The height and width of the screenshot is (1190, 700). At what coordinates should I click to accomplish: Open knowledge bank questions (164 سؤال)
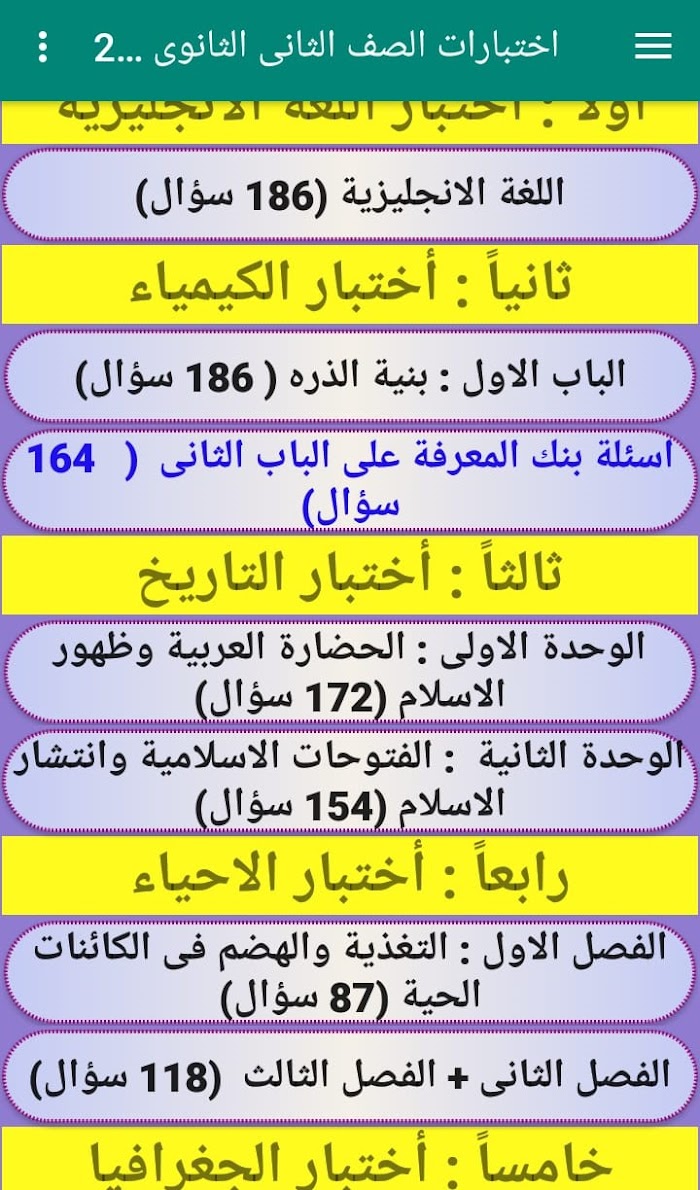pyautogui.click(x=350, y=481)
